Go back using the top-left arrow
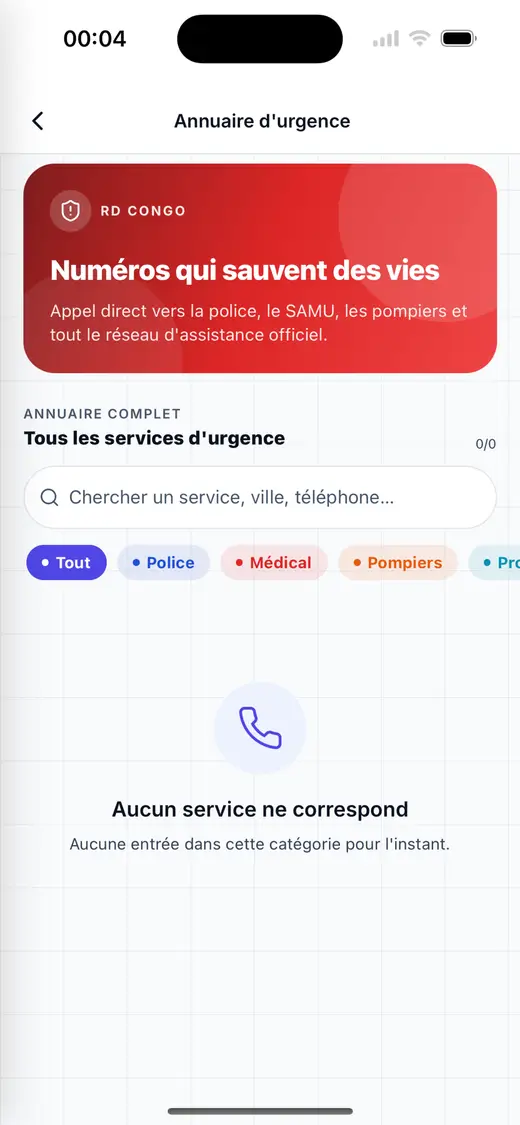Image resolution: width=520 pixels, height=1125 pixels. coord(38,121)
